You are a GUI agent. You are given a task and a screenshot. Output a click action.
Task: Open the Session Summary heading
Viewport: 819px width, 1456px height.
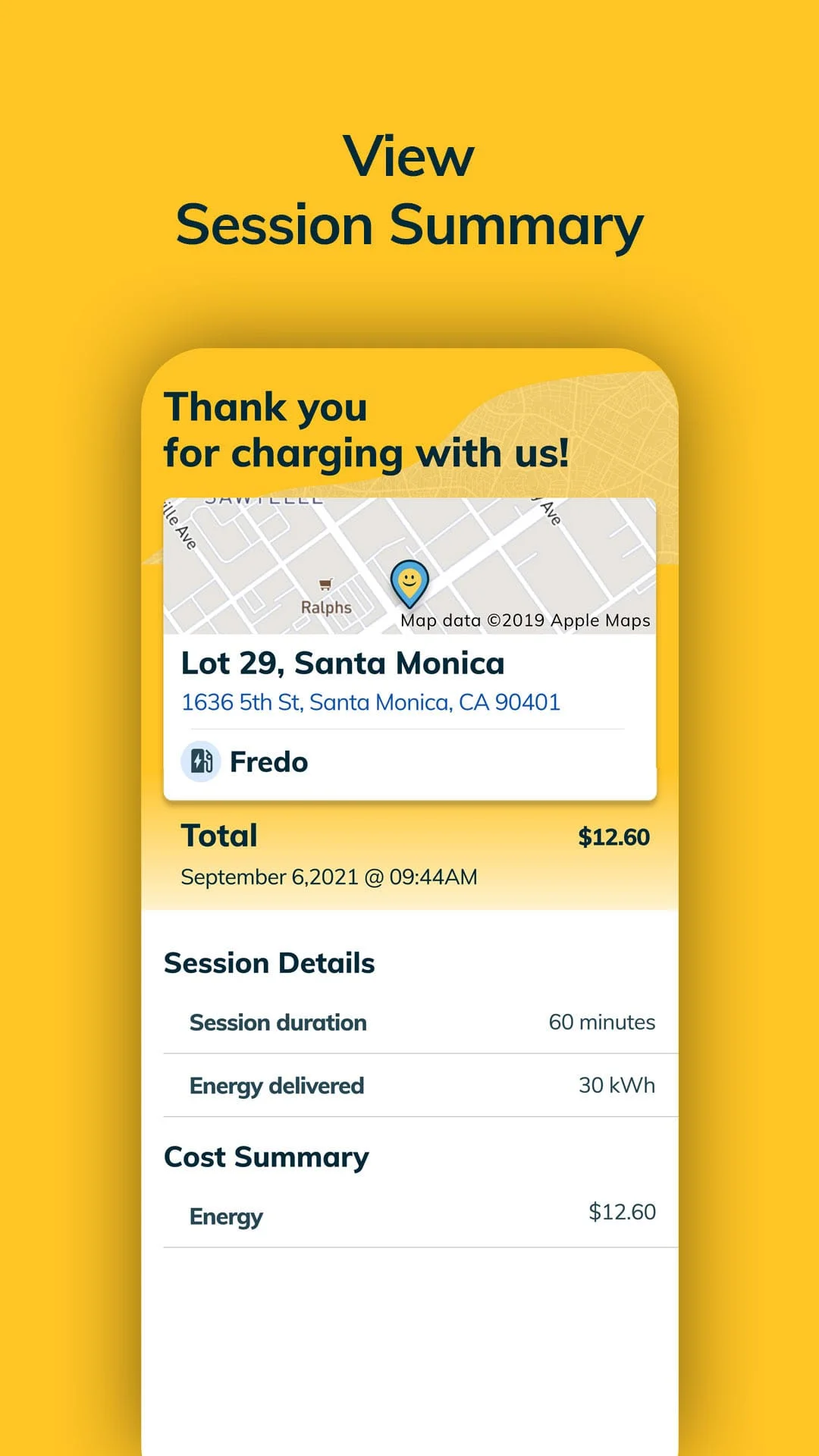tap(409, 224)
